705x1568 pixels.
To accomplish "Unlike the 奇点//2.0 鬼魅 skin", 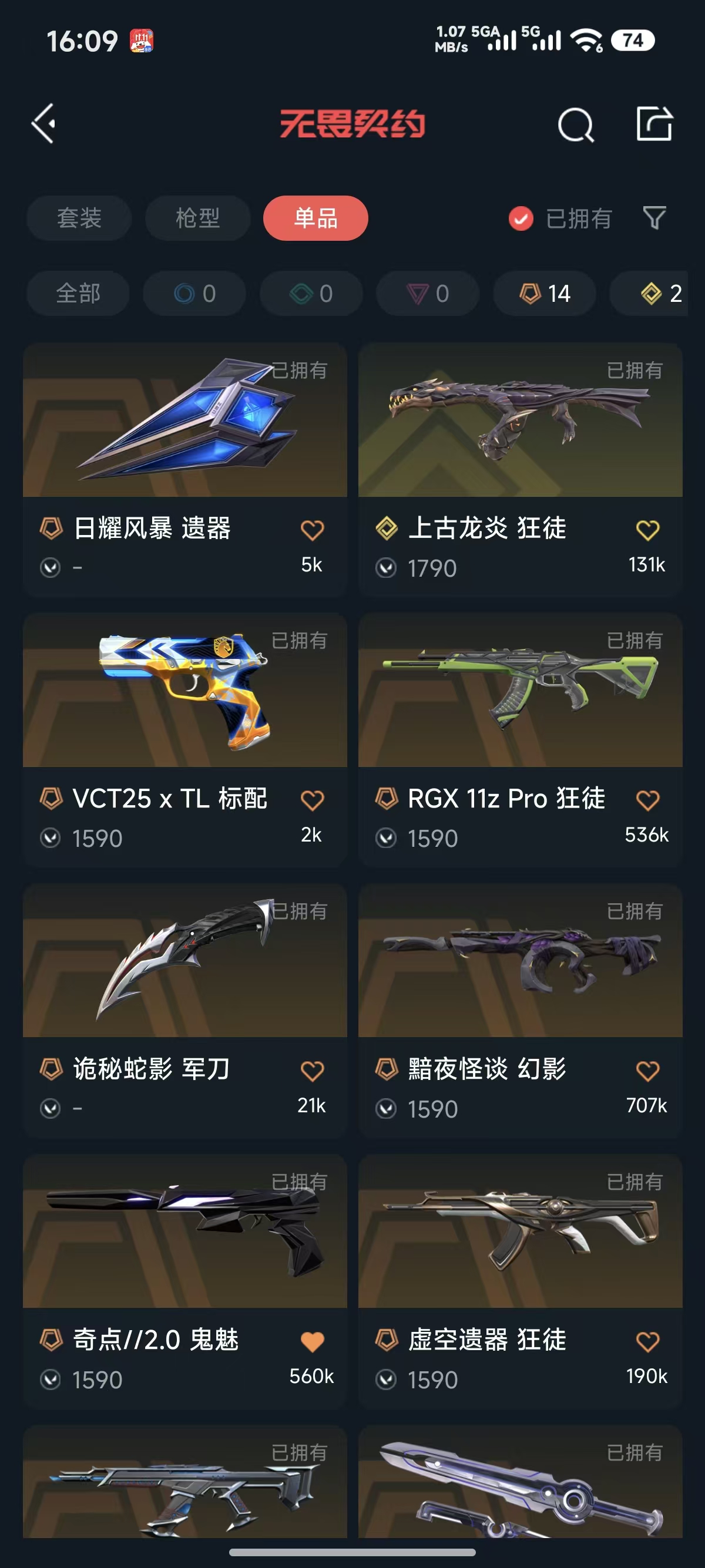I will pos(313,1341).
